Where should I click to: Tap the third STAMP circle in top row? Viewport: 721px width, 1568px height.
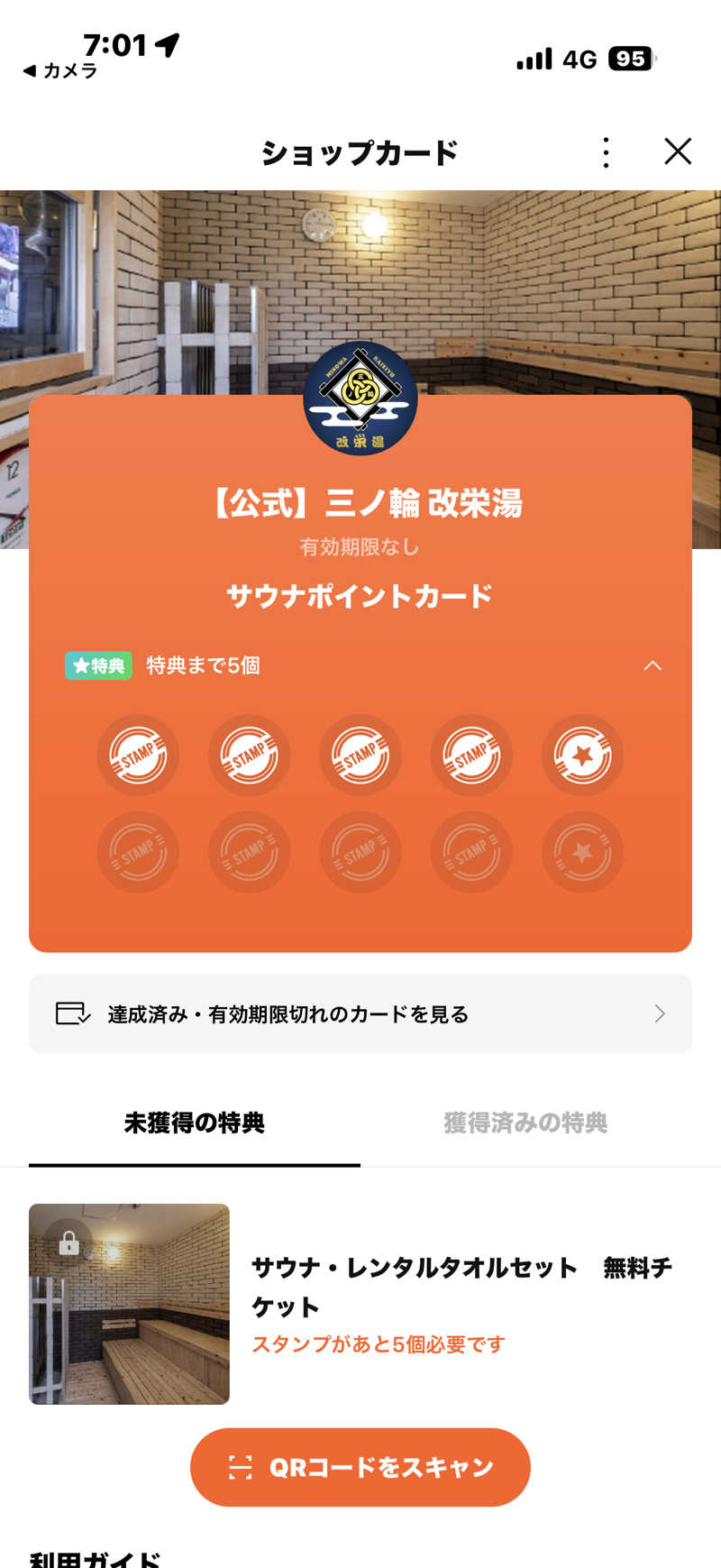tap(360, 756)
